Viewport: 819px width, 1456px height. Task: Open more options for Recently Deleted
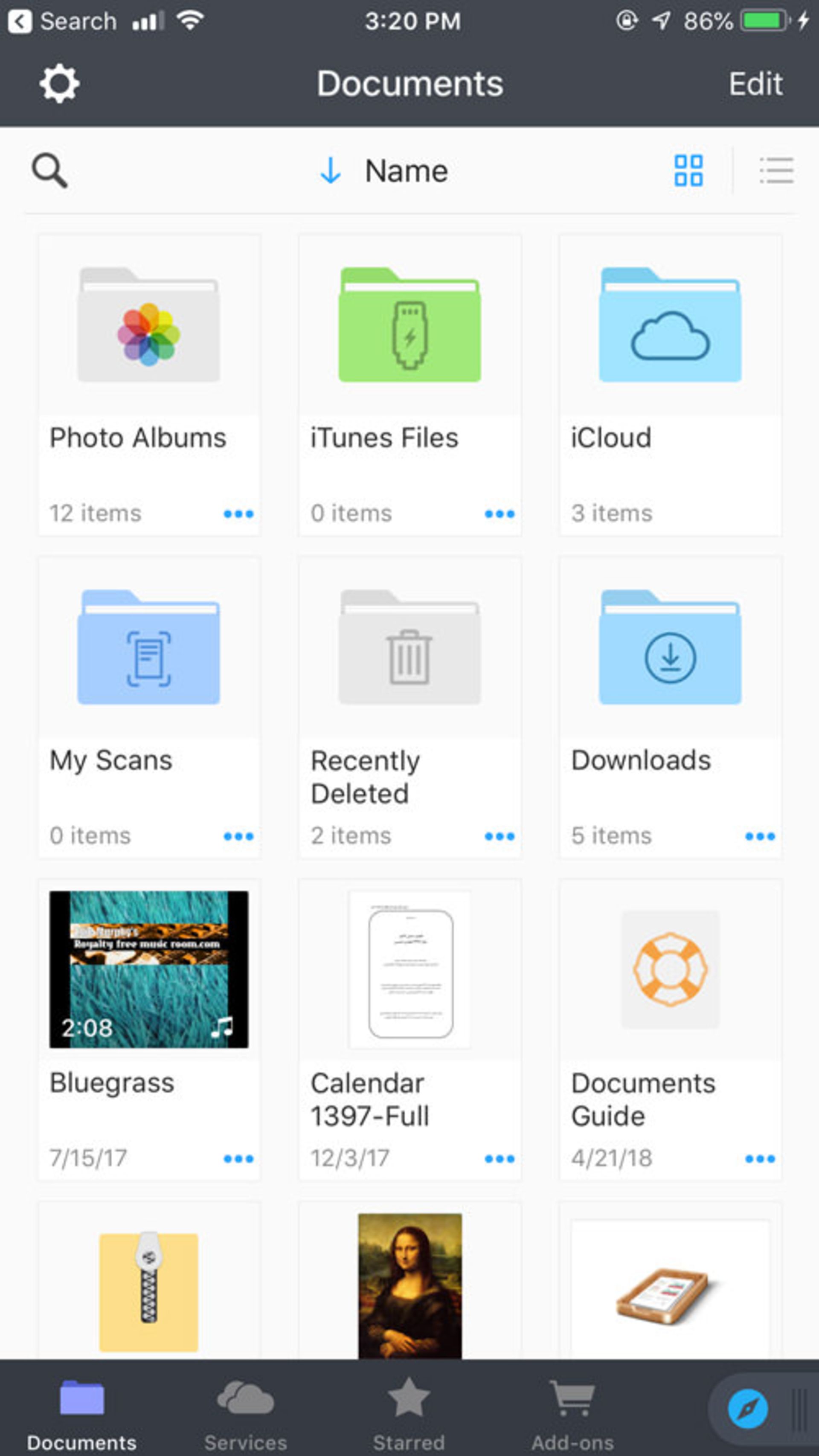(x=500, y=835)
